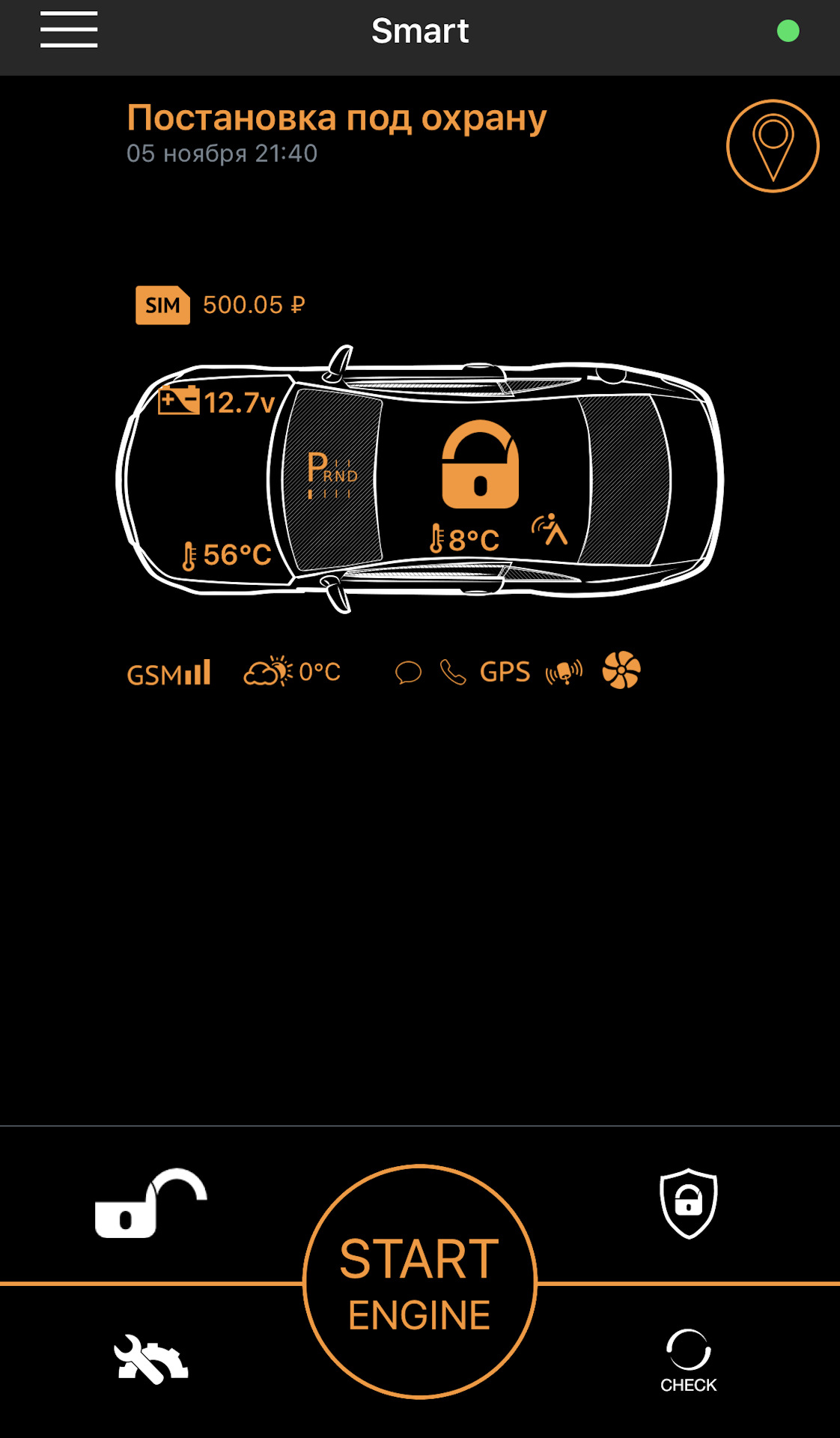
Task: Tap the START ENGINE button
Action: (420, 1282)
